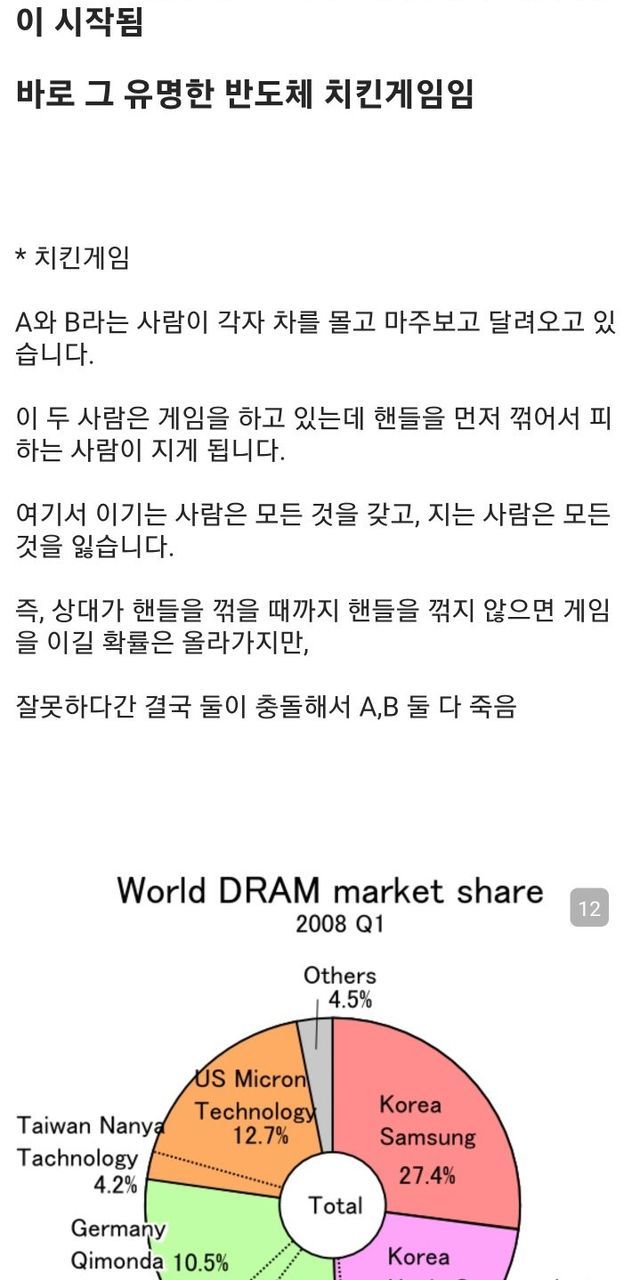Tap the image number 12 badge

(x=589, y=908)
